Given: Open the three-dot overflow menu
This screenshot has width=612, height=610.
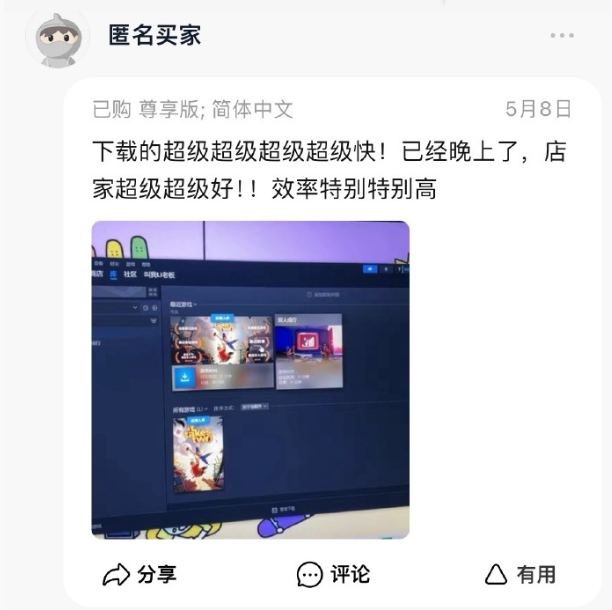Looking at the screenshot, I should (562, 36).
